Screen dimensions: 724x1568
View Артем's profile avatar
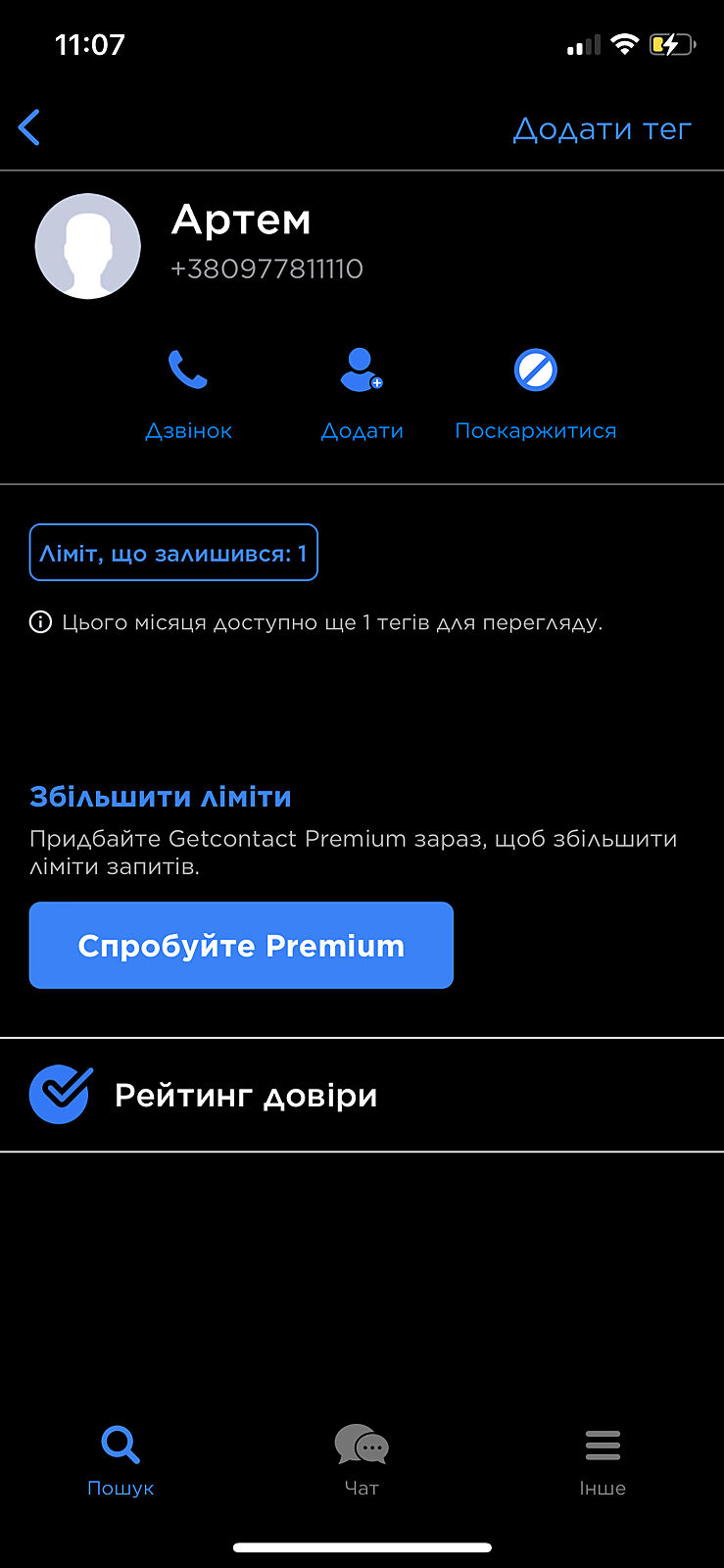pos(88,246)
